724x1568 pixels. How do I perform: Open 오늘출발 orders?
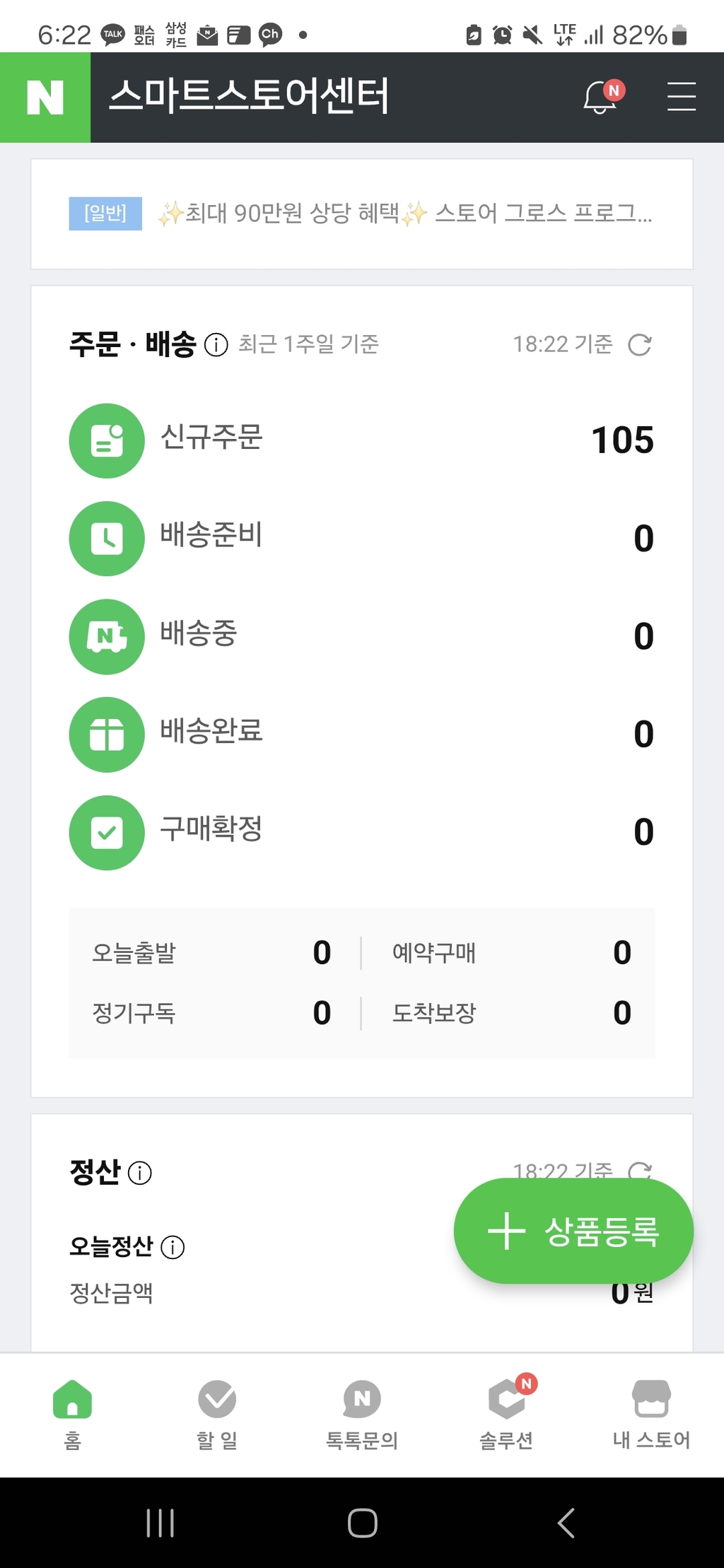(x=211, y=953)
